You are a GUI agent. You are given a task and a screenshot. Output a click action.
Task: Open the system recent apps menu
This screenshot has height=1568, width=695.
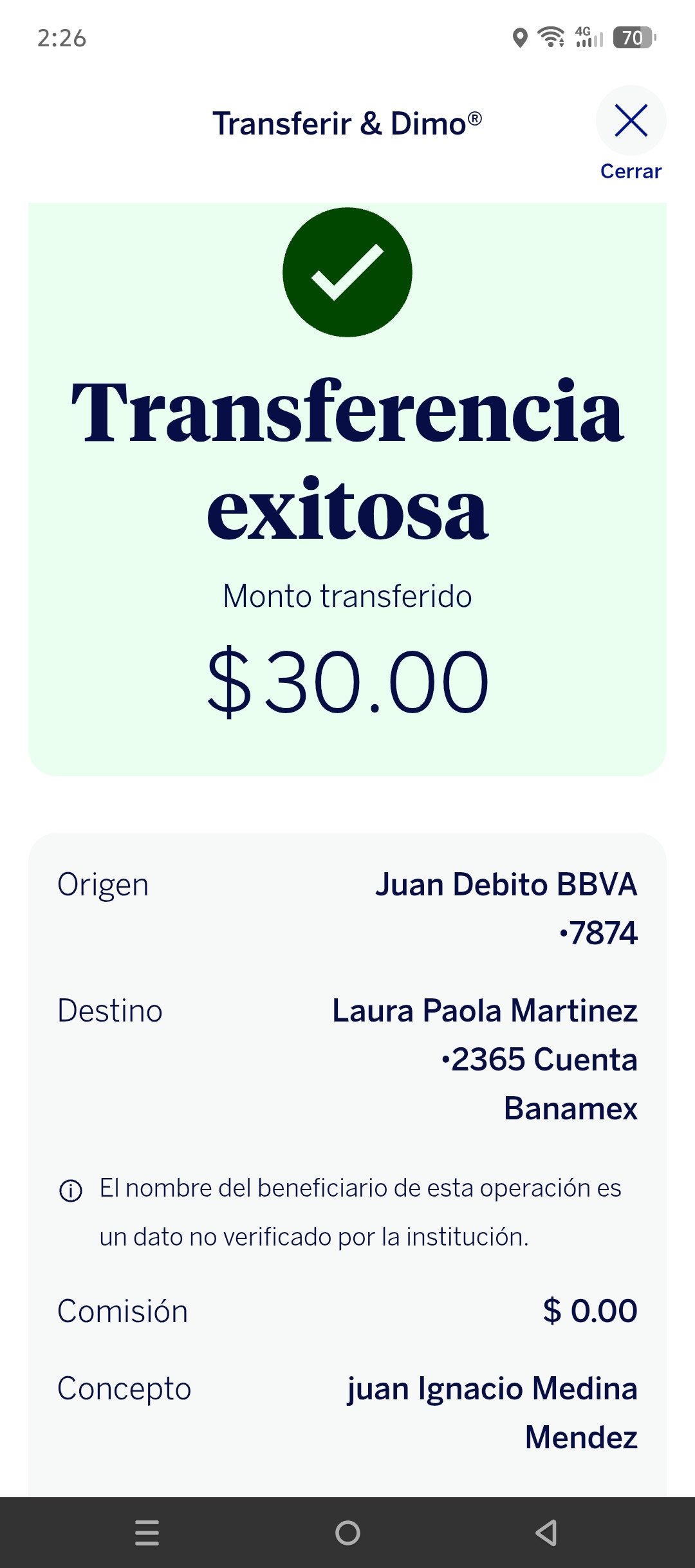point(147,1533)
